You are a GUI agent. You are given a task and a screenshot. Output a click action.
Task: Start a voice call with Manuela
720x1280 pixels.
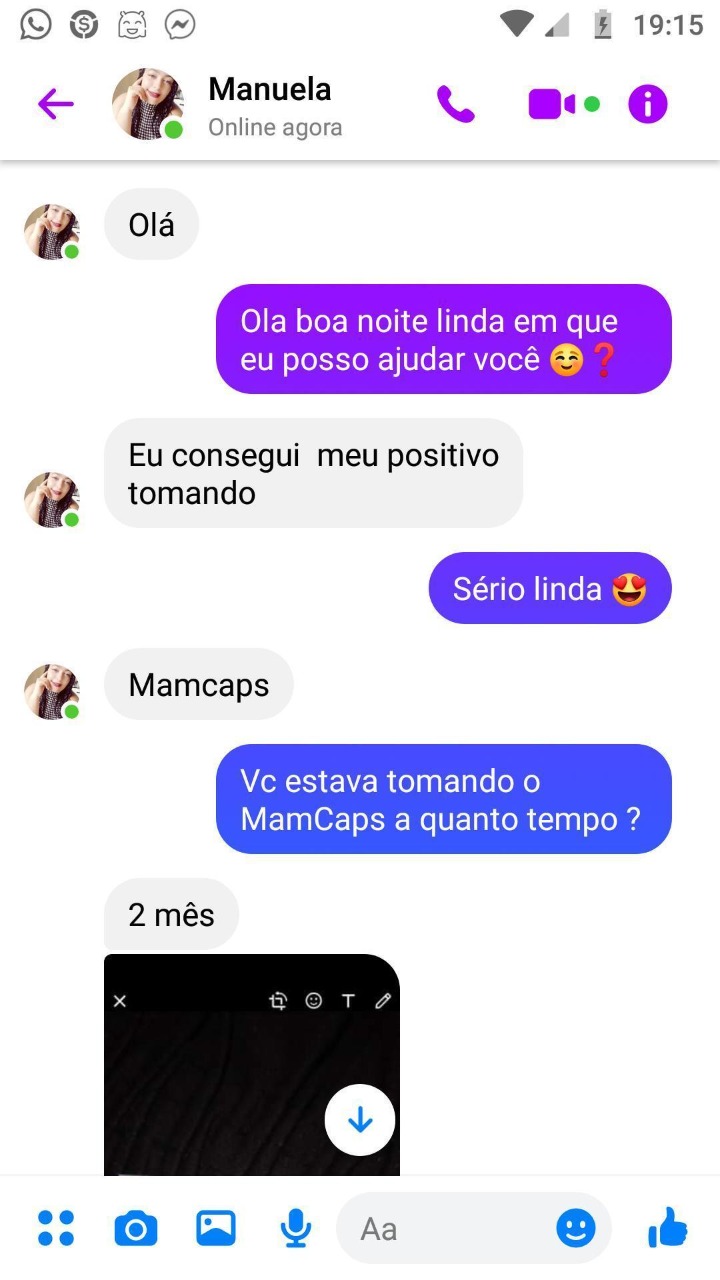(455, 104)
